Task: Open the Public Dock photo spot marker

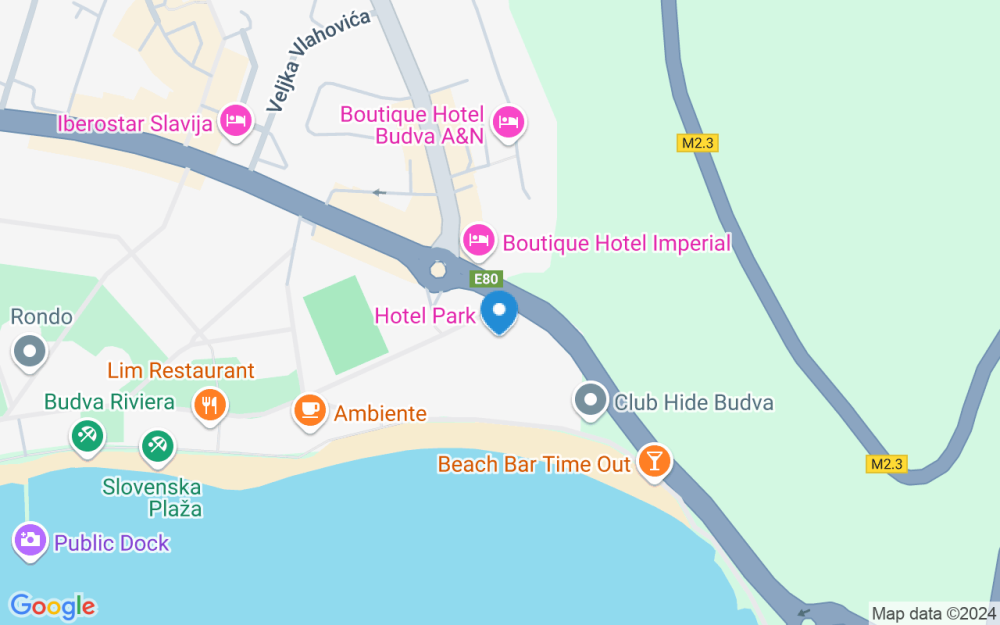Action: [x=30, y=541]
